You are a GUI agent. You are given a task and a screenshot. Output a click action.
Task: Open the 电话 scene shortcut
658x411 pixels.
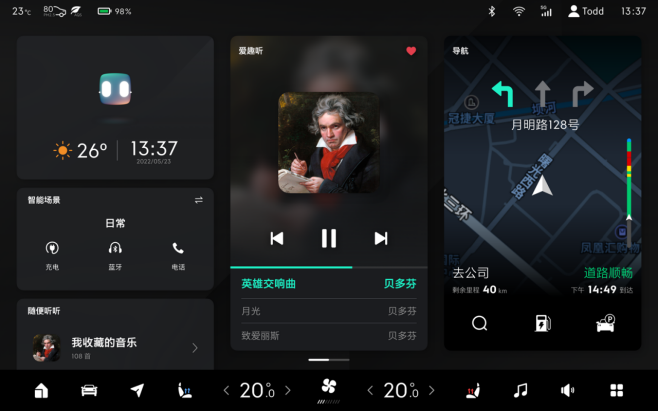click(178, 254)
